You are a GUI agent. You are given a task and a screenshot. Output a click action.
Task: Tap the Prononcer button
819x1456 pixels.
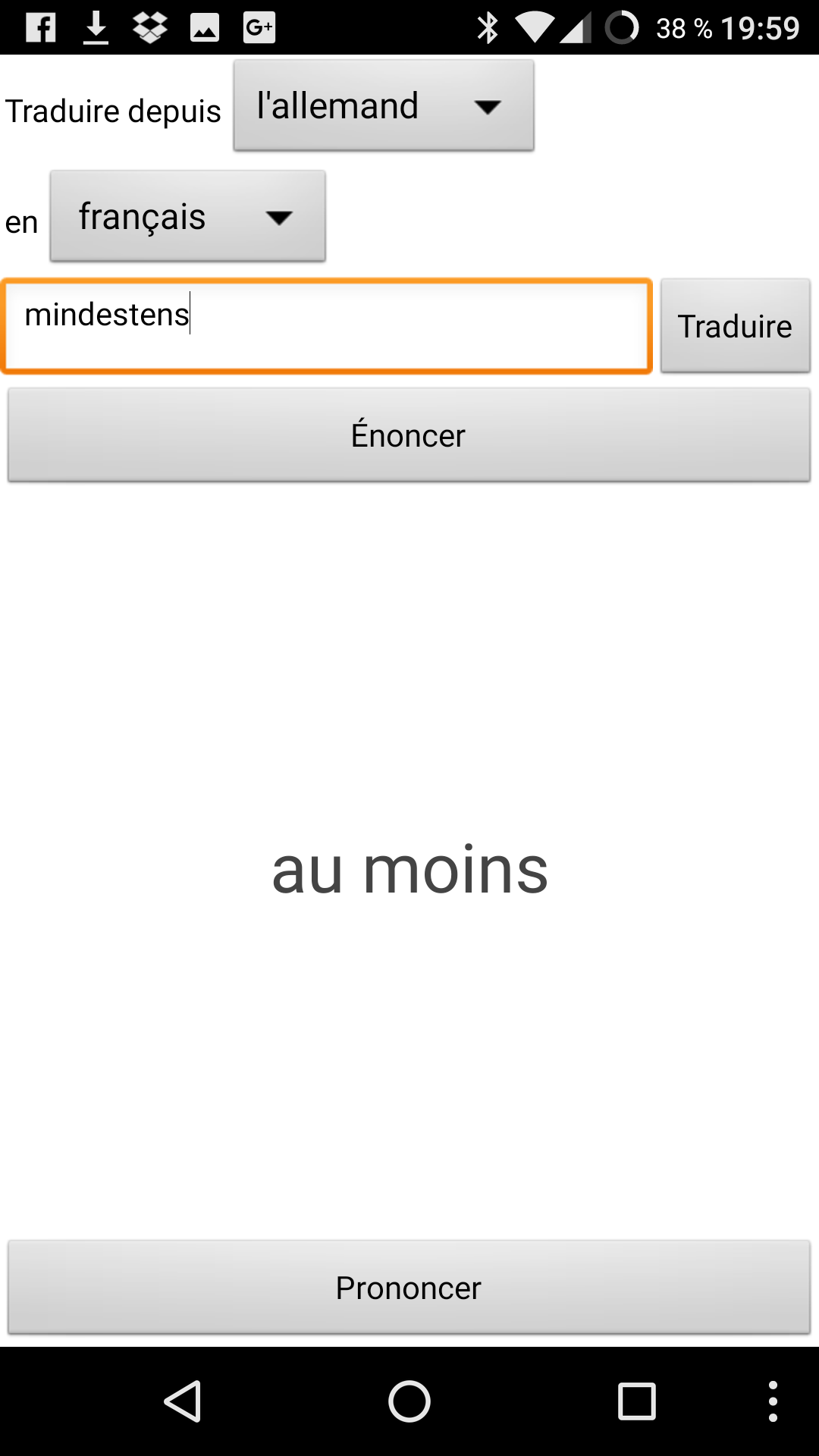[409, 1288]
